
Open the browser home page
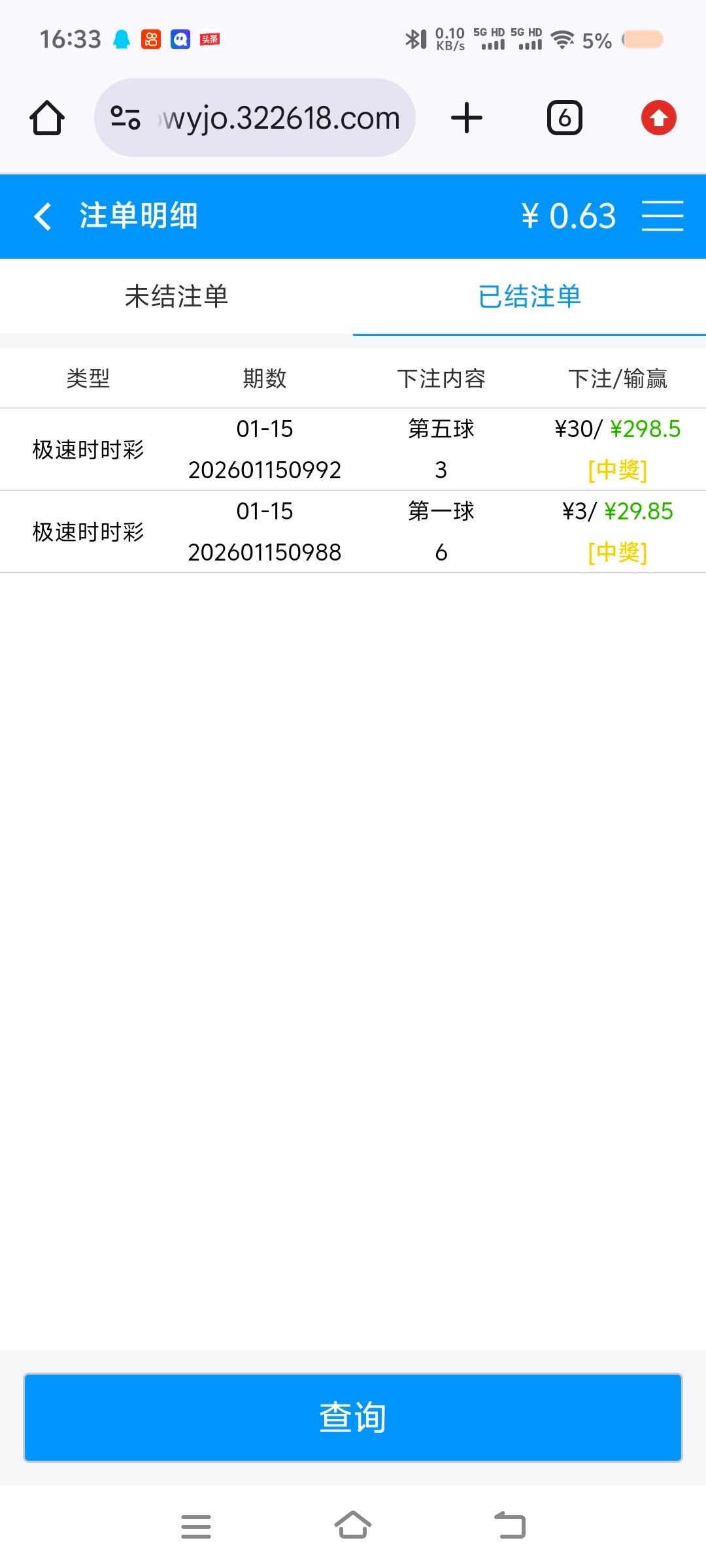click(47, 118)
